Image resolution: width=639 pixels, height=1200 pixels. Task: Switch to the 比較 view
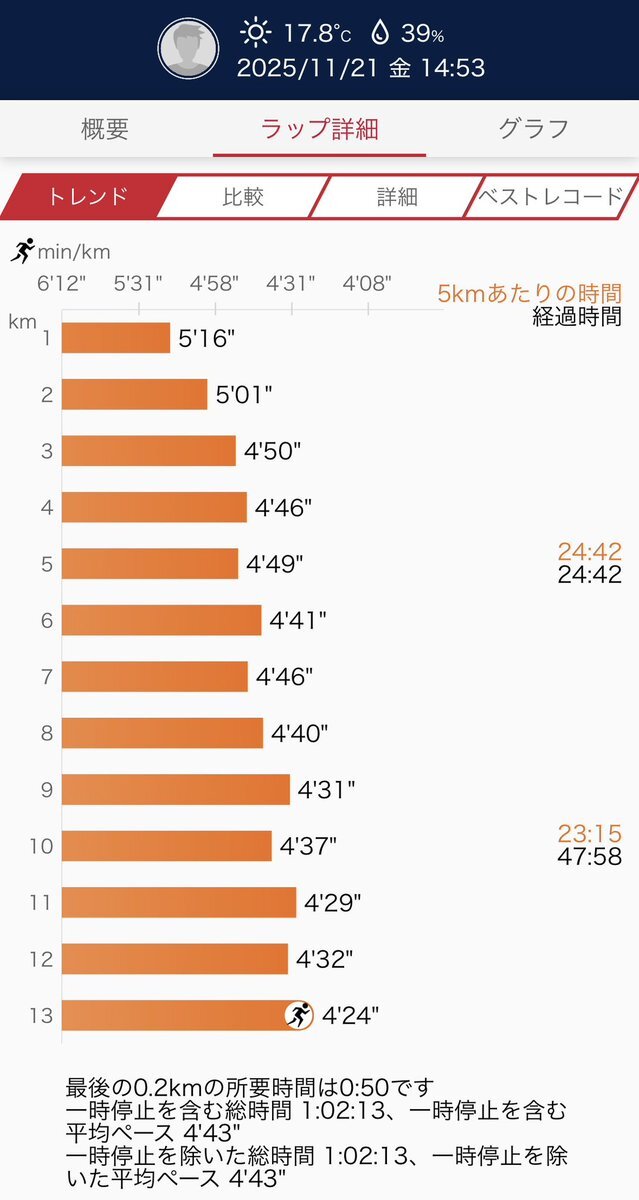(x=243, y=196)
